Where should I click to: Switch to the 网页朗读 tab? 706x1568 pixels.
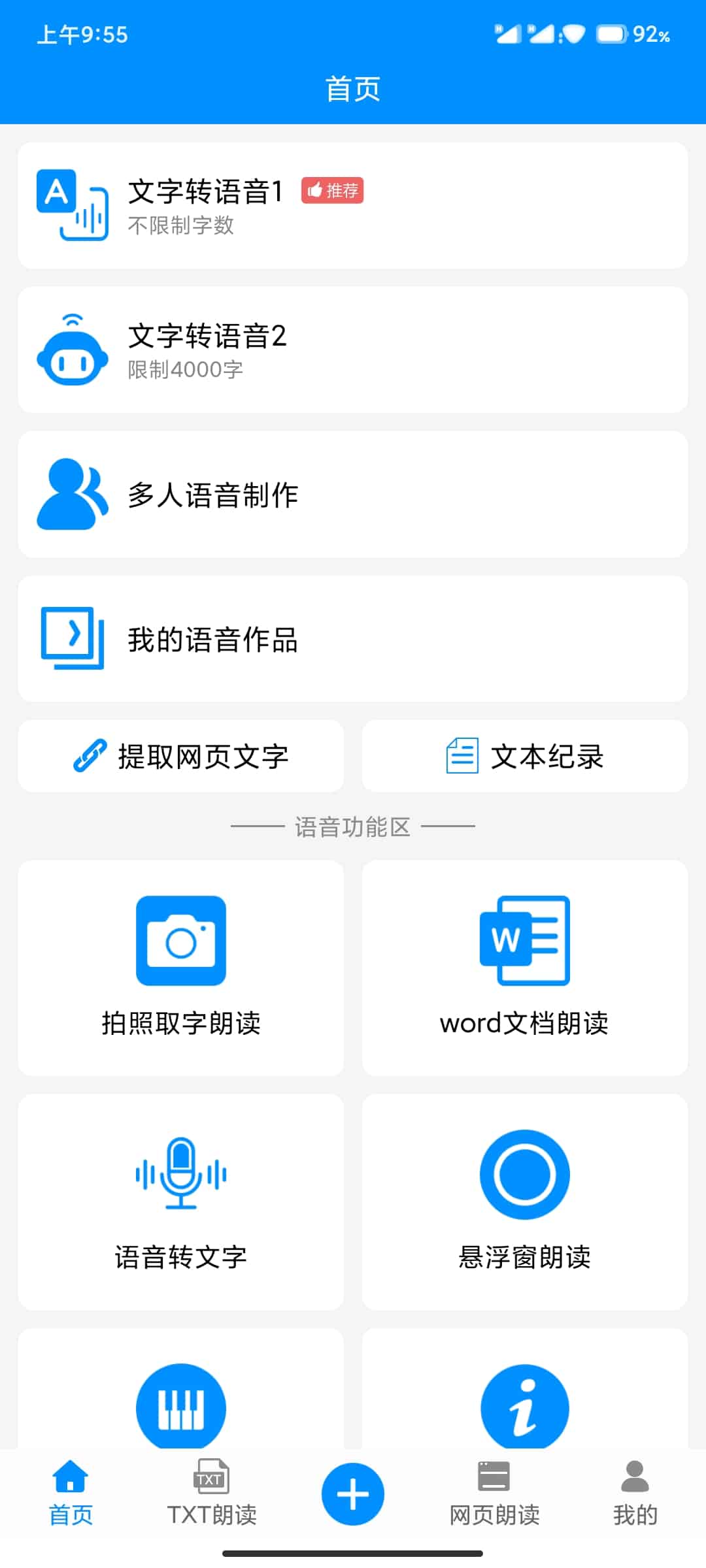tap(494, 1494)
